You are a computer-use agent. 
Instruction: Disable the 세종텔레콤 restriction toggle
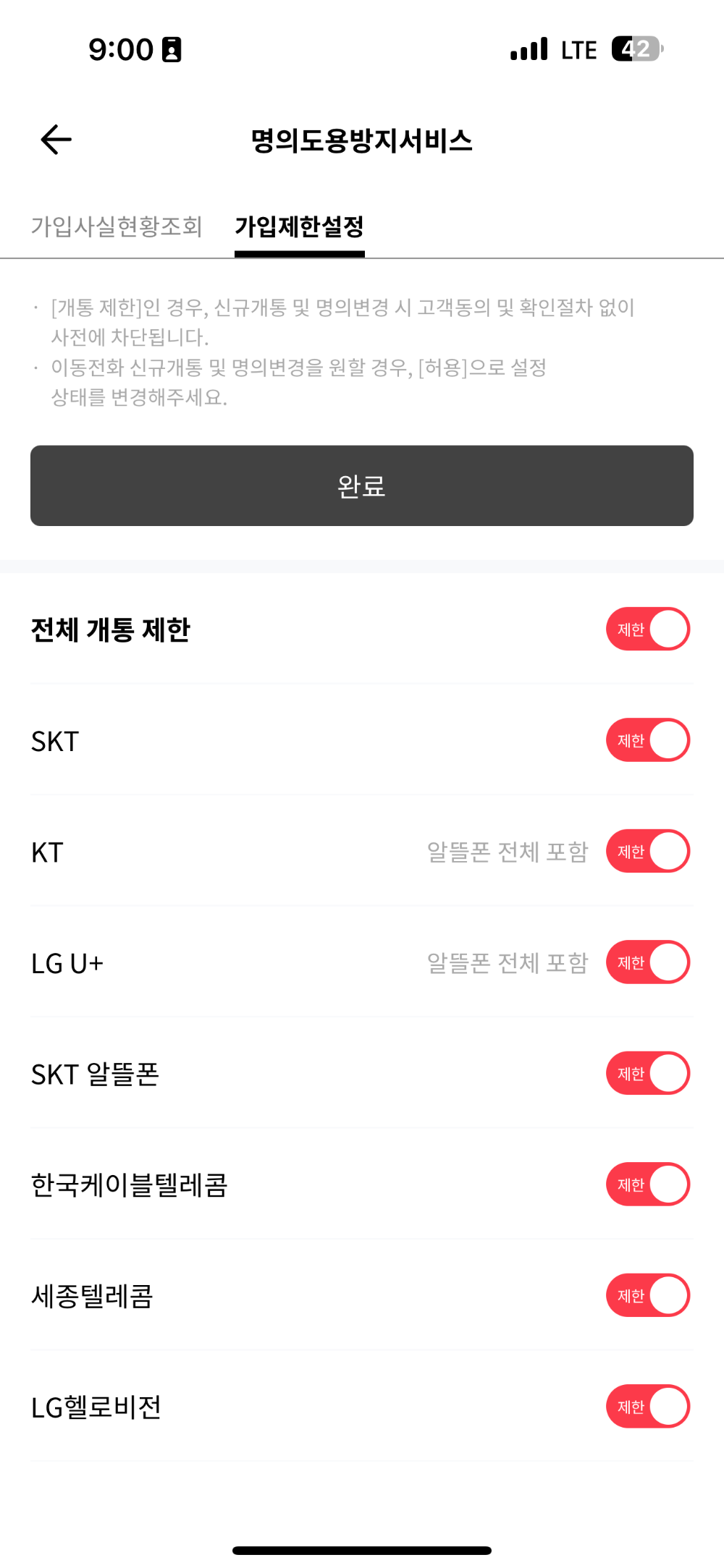(x=647, y=1296)
